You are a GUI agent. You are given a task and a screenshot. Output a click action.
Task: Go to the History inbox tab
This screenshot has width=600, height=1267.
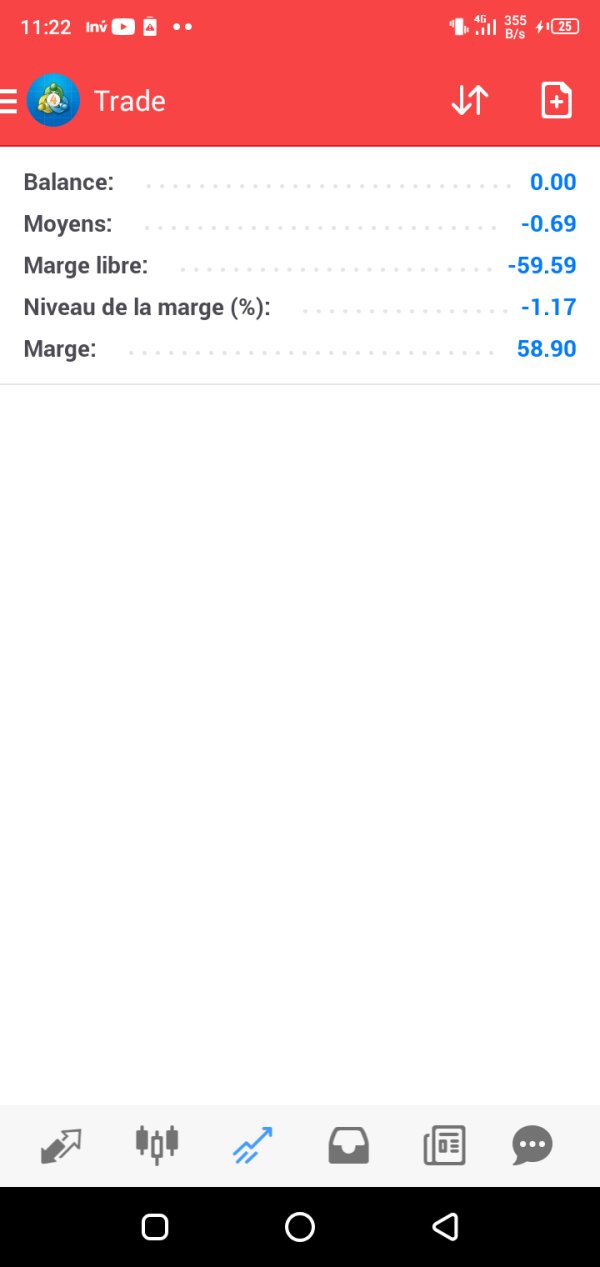pyautogui.click(x=348, y=1145)
